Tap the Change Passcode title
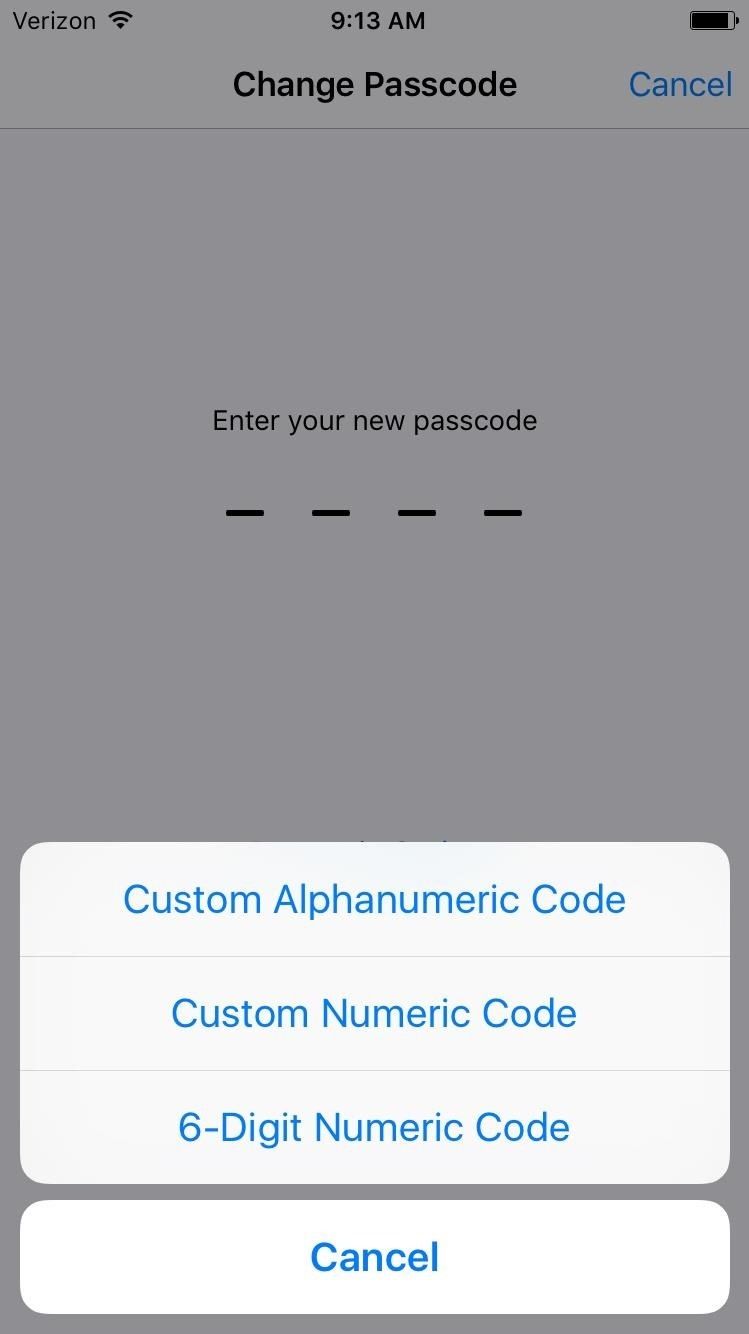Viewport: 749px width, 1334px height. [x=374, y=84]
